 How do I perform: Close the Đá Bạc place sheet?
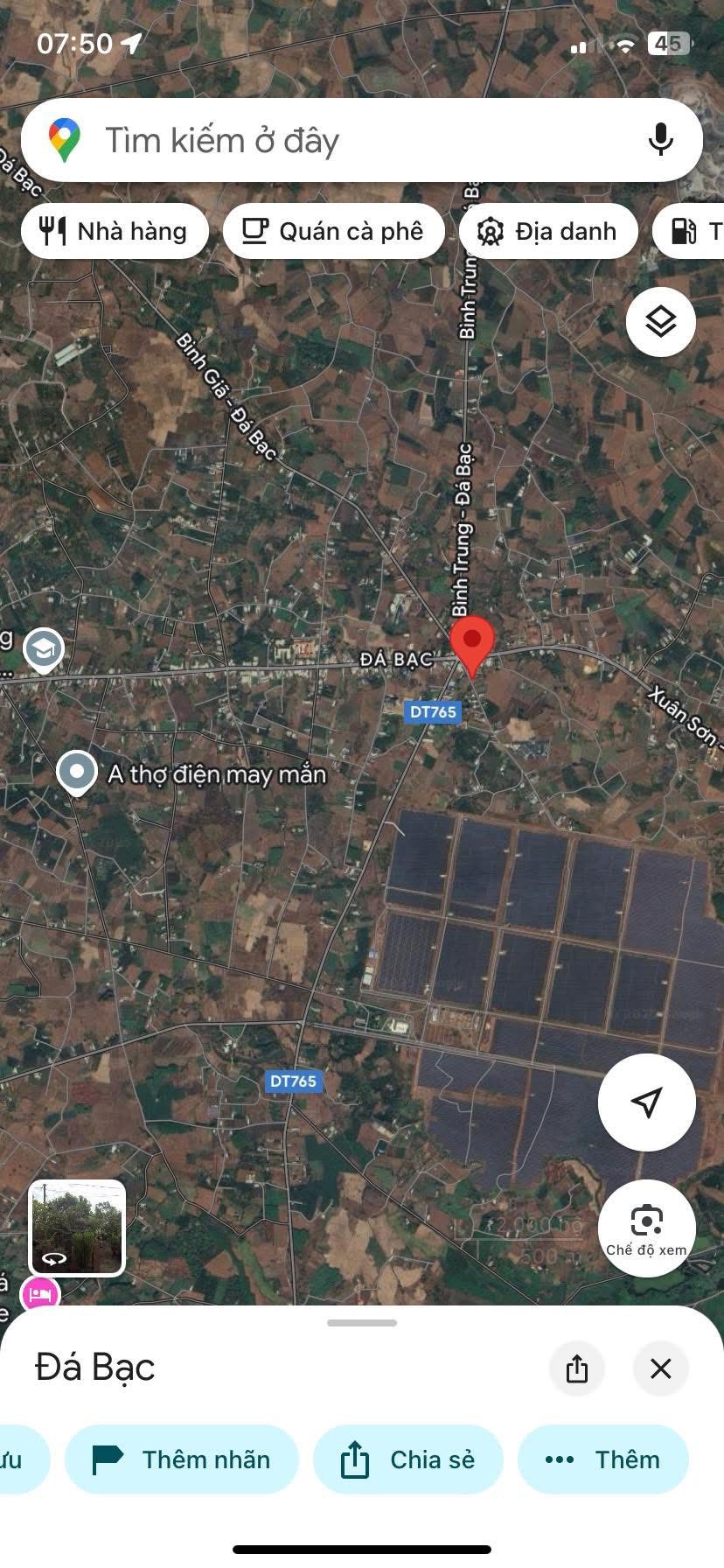[x=661, y=1368]
